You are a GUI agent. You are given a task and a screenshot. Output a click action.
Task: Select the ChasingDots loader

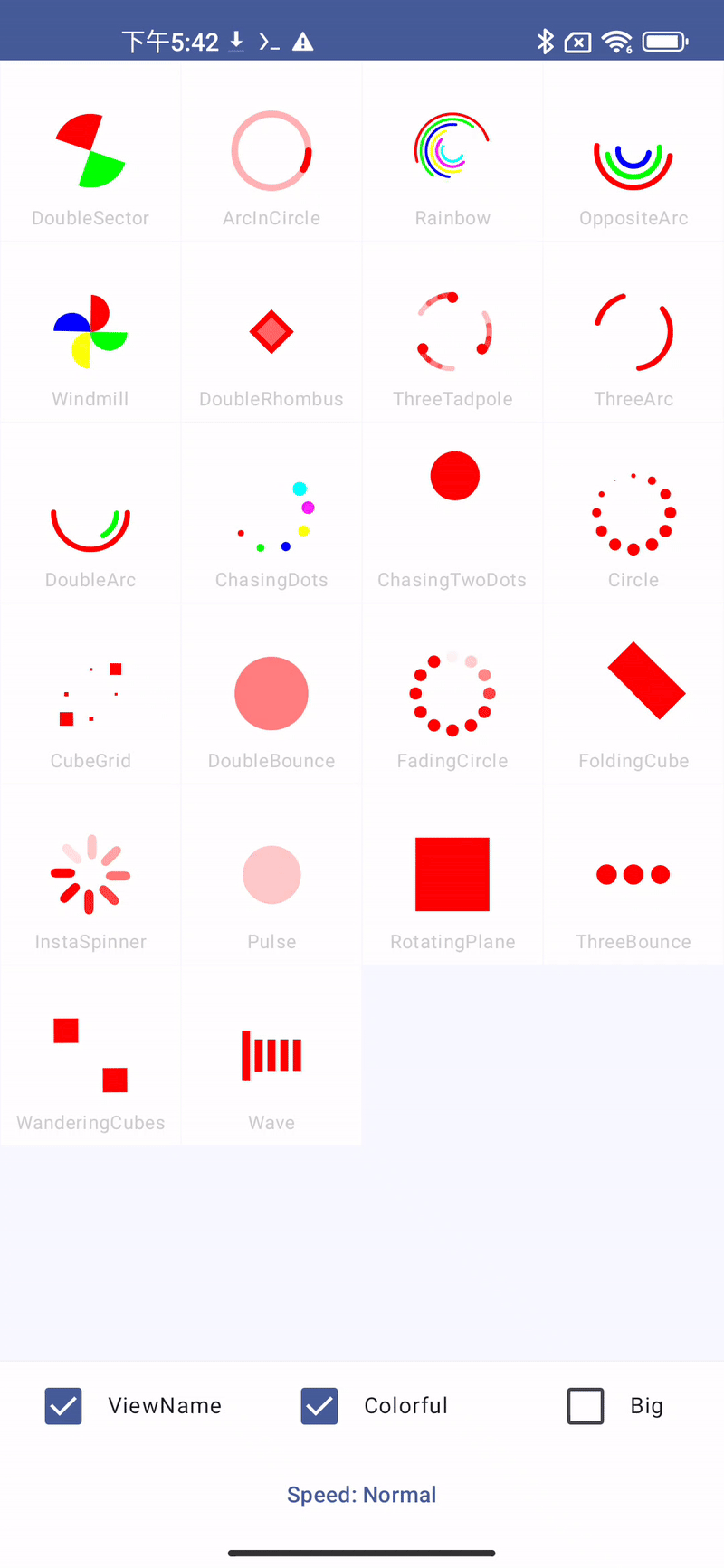click(271, 514)
